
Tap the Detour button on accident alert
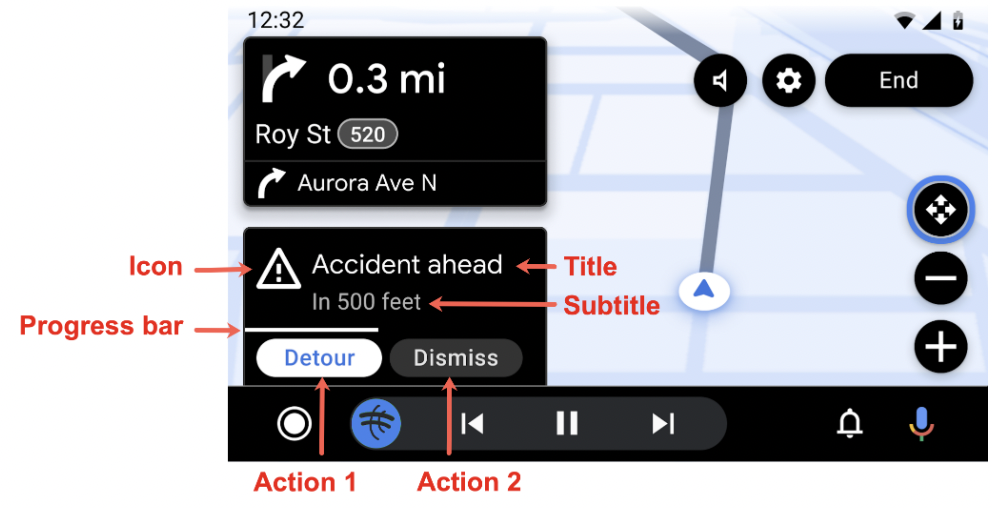(319, 358)
